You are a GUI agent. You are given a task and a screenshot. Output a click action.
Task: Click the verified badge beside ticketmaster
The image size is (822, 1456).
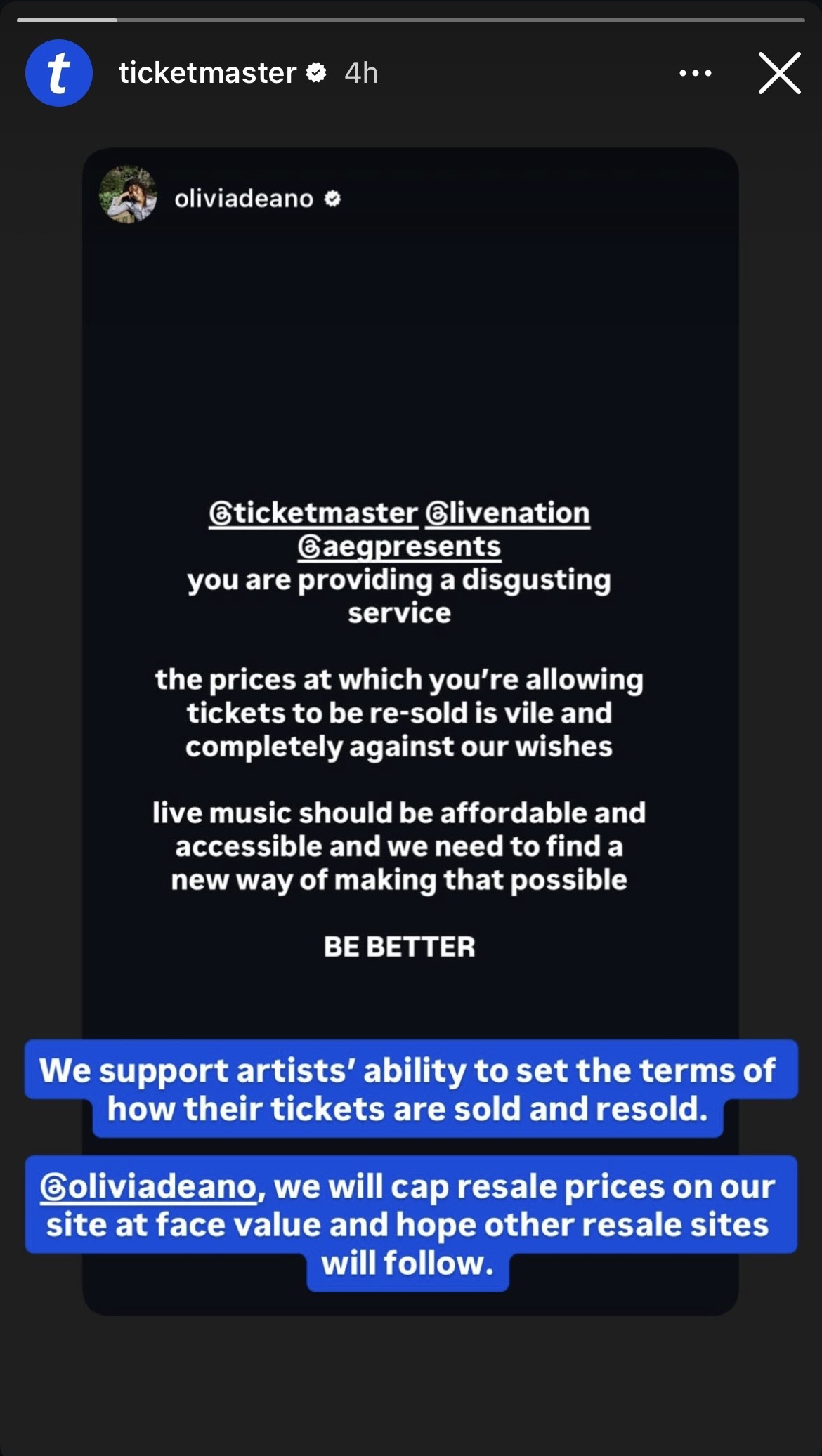(316, 72)
